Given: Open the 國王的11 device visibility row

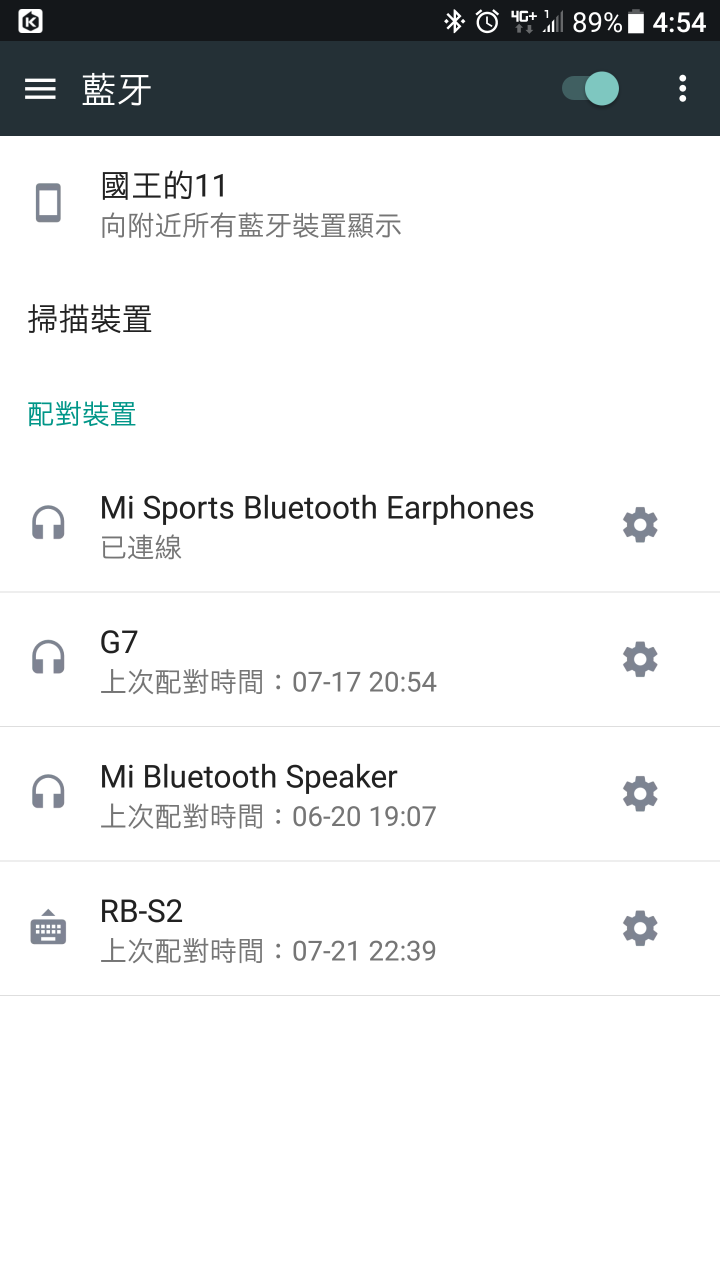Looking at the screenshot, I should (360, 204).
